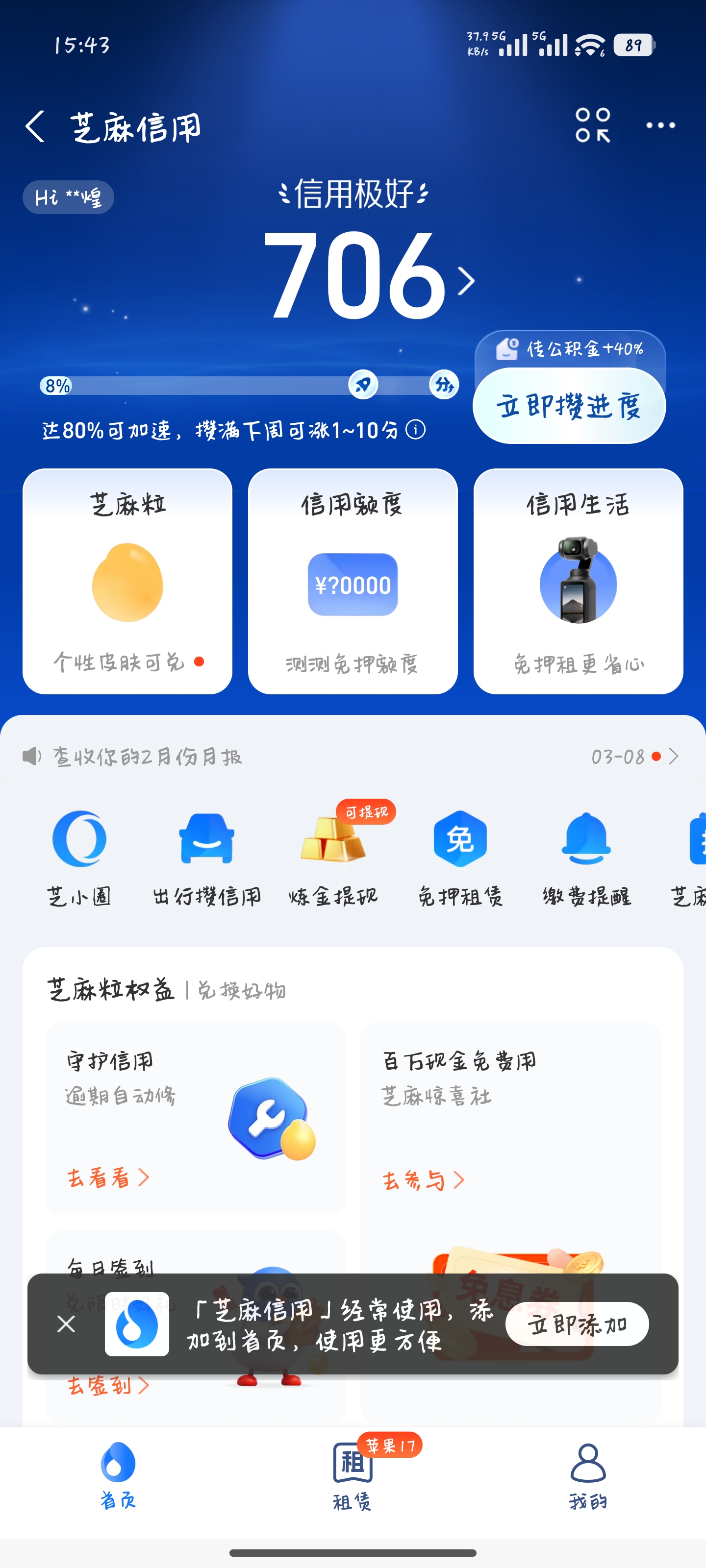View details of the 706 credit score
The image size is (706, 1568).
click(x=368, y=277)
